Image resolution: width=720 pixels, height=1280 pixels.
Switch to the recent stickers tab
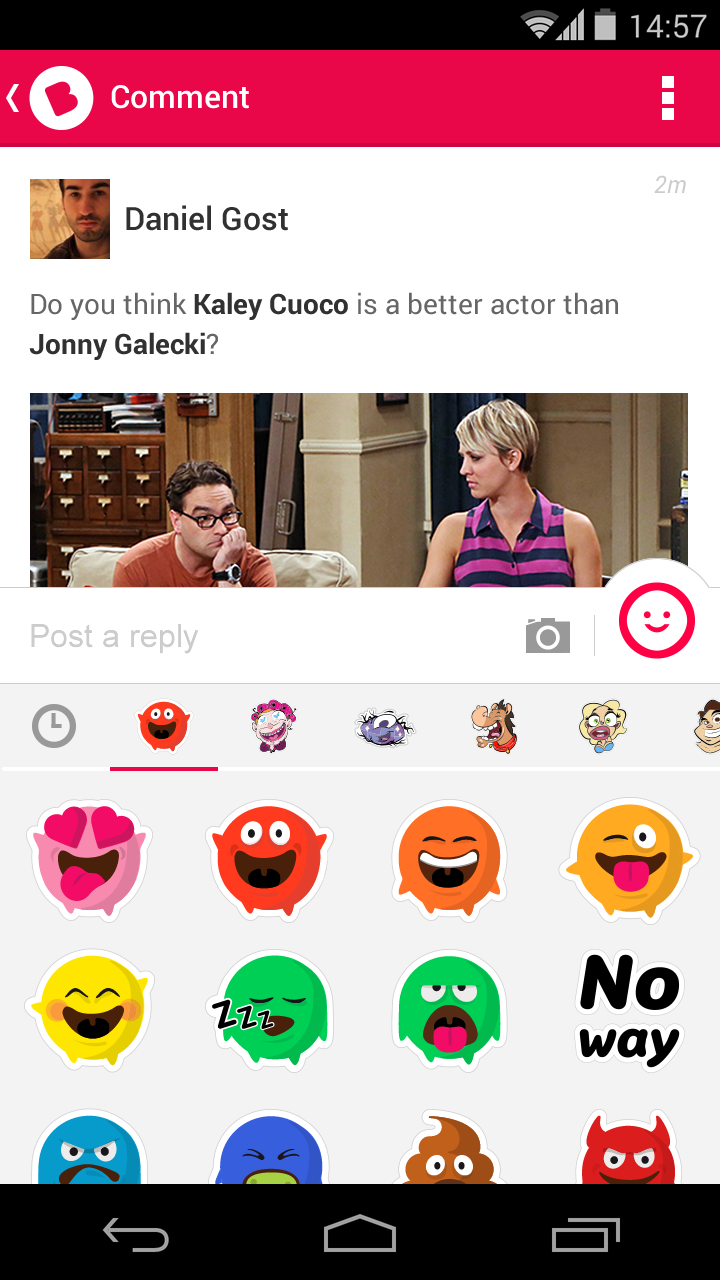(x=54, y=726)
